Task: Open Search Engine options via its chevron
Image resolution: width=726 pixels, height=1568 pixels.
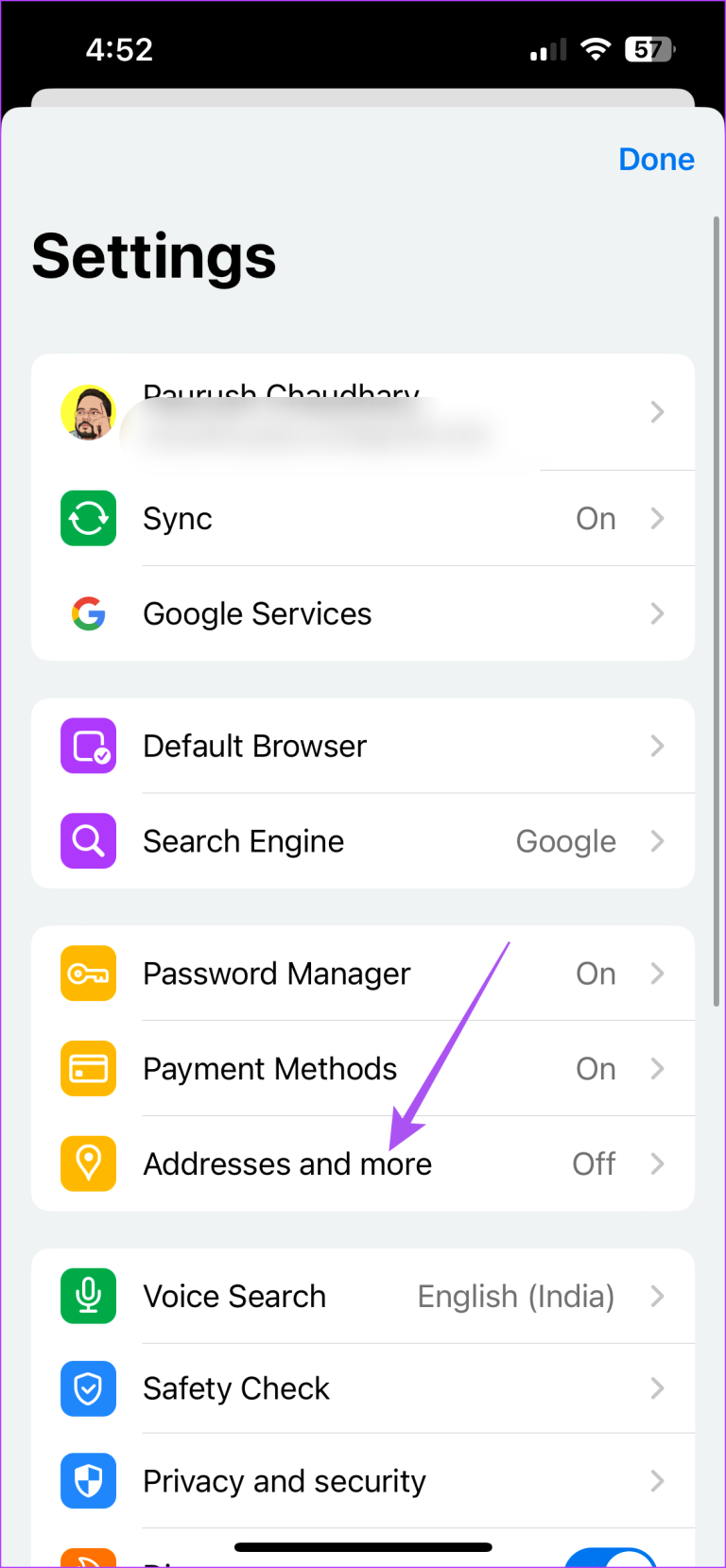Action: pyautogui.click(x=657, y=841)
